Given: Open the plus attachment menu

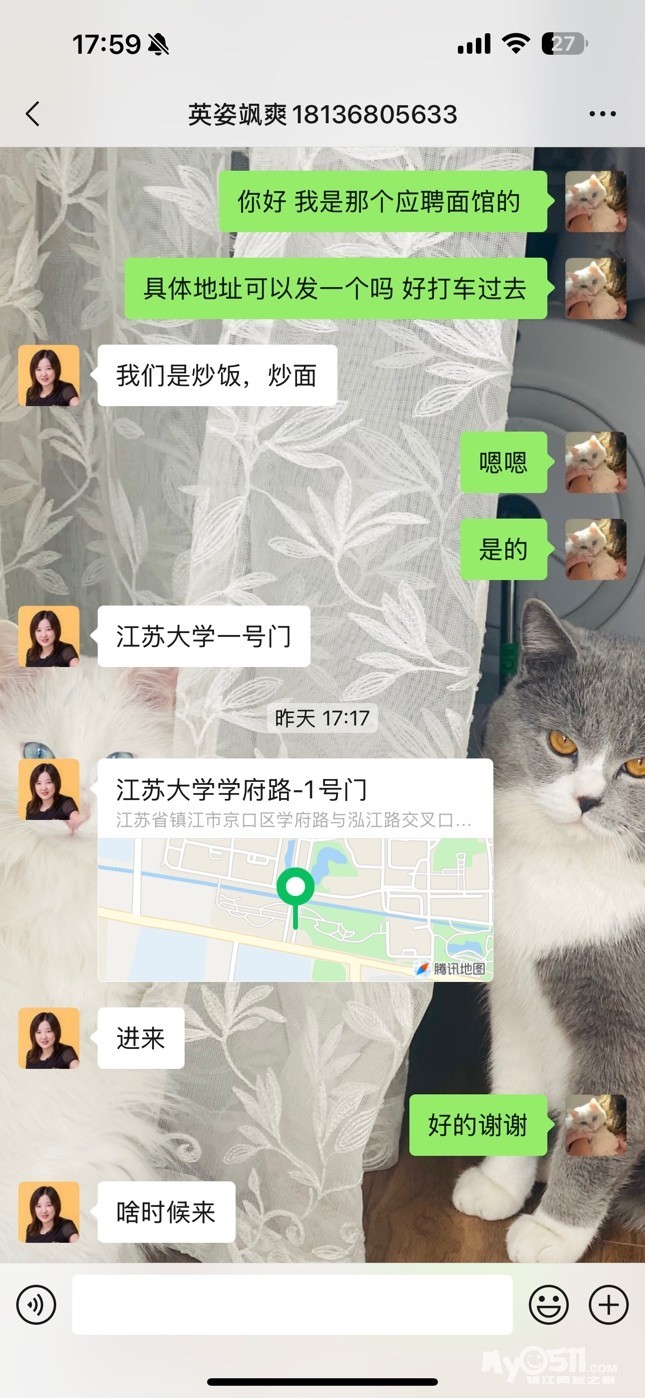Looking at the screenshot, I should tap(608, 1304).
